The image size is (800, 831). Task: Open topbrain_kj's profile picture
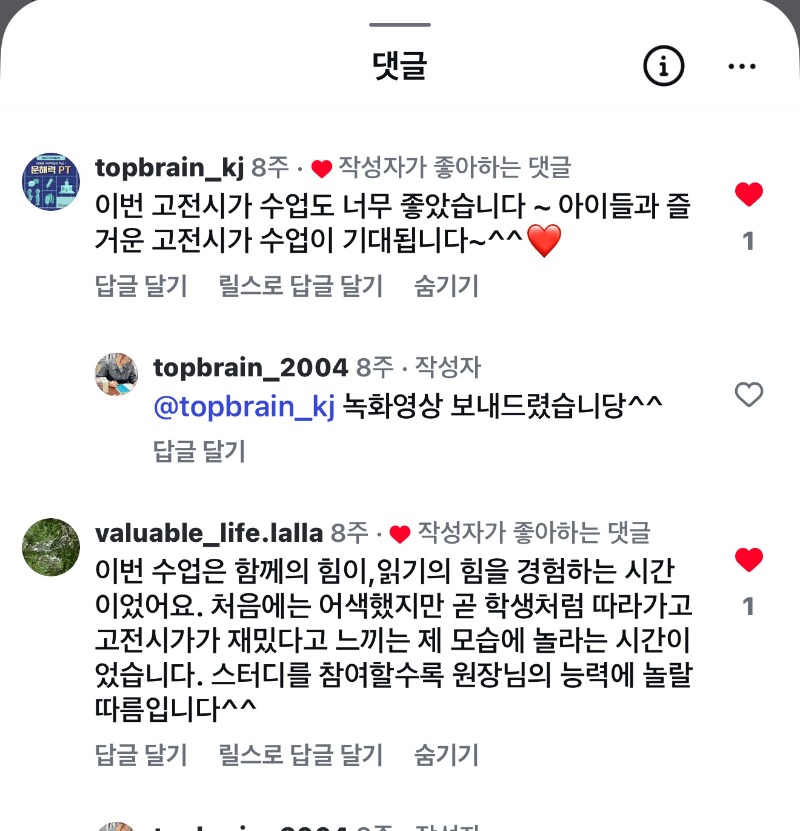pyautogui.click(x=50, y=181)
